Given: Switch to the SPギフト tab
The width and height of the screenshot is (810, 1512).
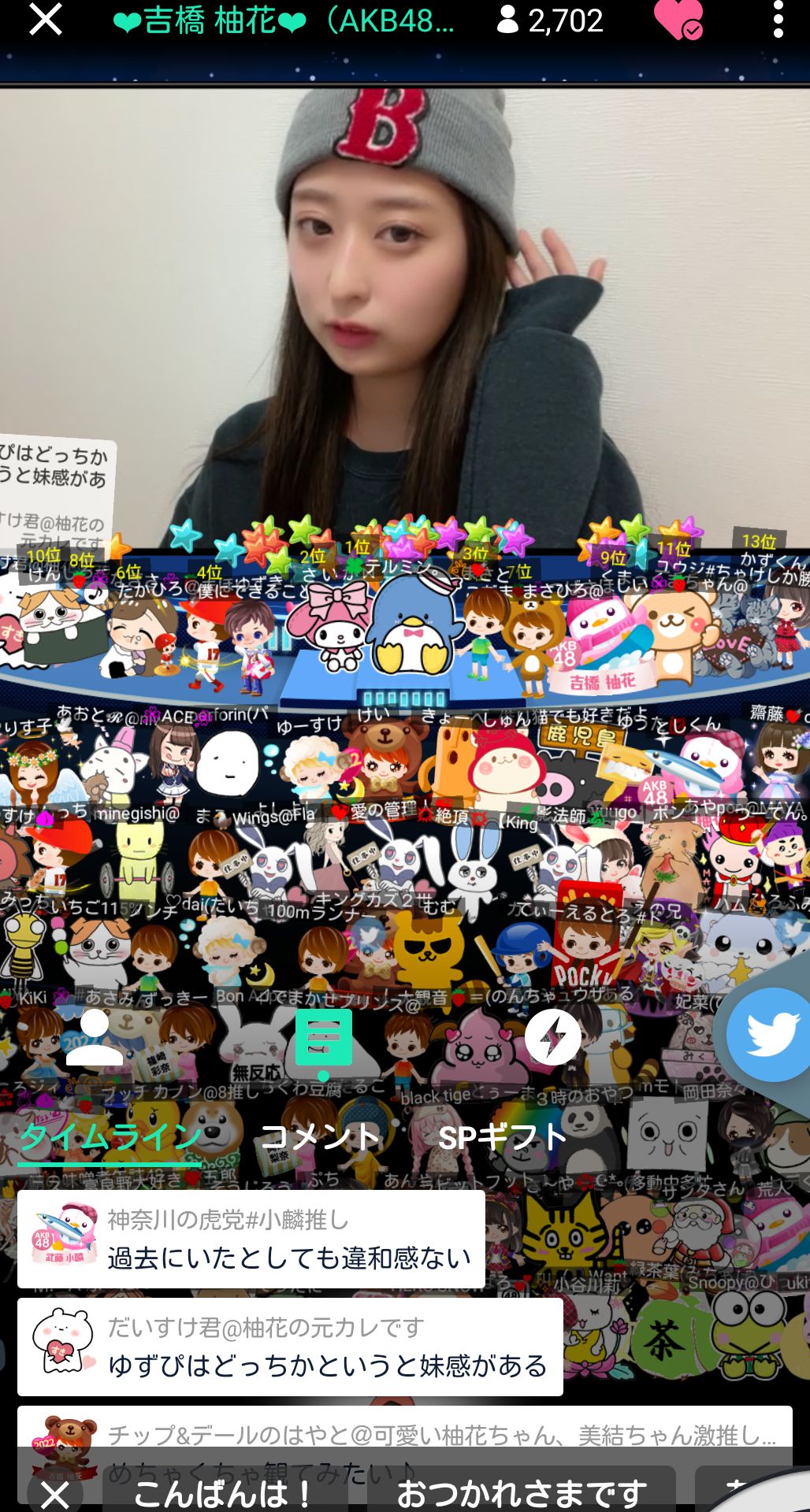Looking at the screenshot, I should 503,1136.
